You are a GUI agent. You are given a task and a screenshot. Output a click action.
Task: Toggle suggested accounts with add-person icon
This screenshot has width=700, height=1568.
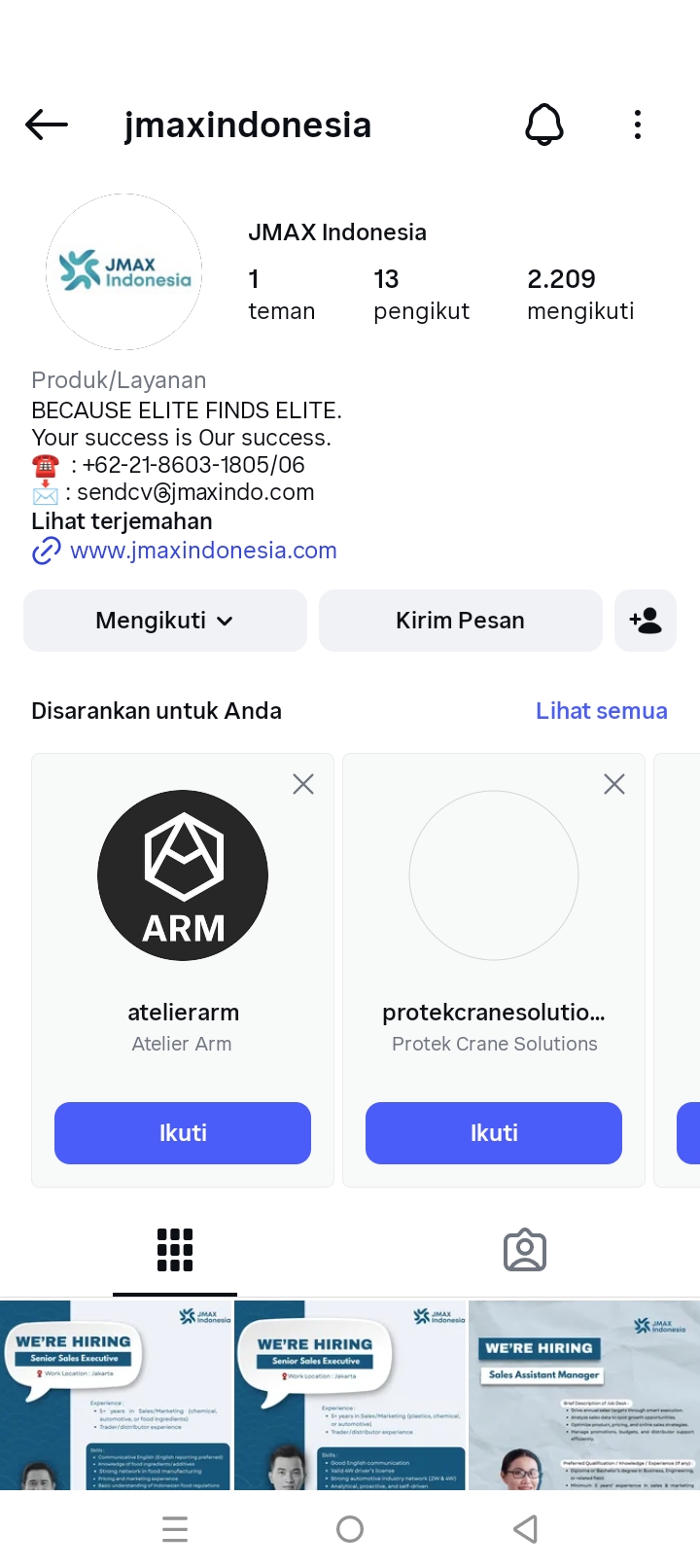[646, 621]
